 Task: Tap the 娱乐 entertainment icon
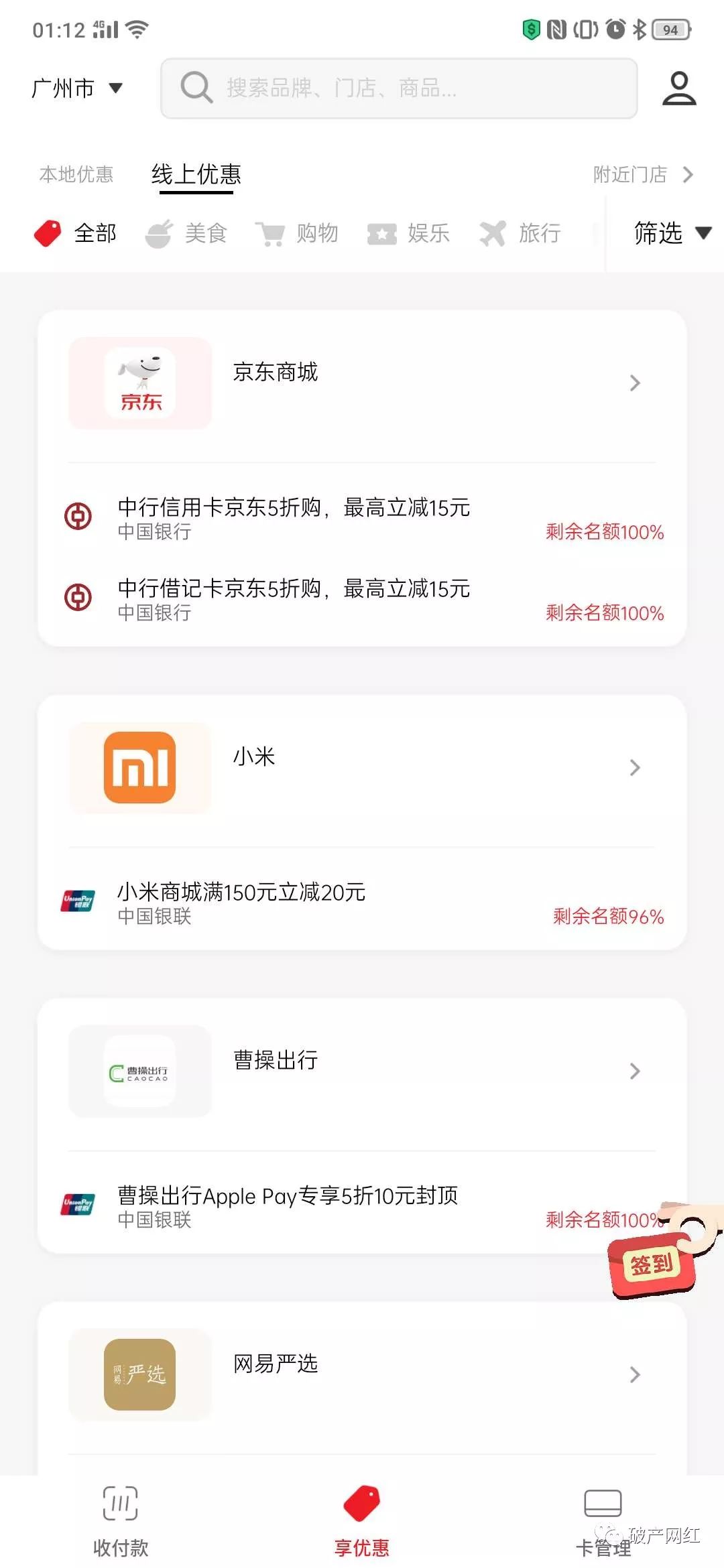pos(381,233)
